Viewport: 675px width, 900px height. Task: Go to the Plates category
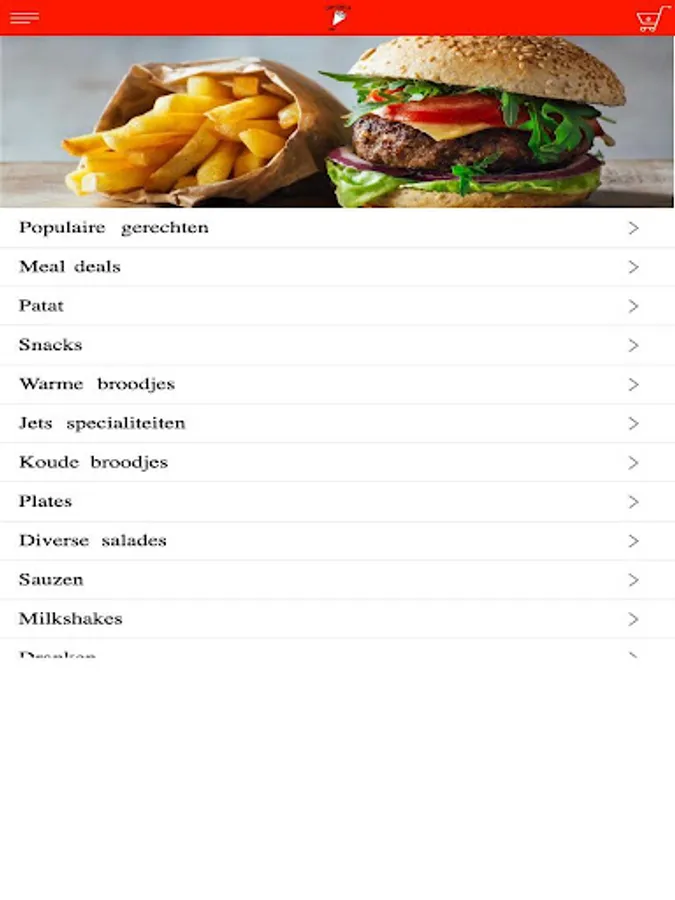click(337, 501)
